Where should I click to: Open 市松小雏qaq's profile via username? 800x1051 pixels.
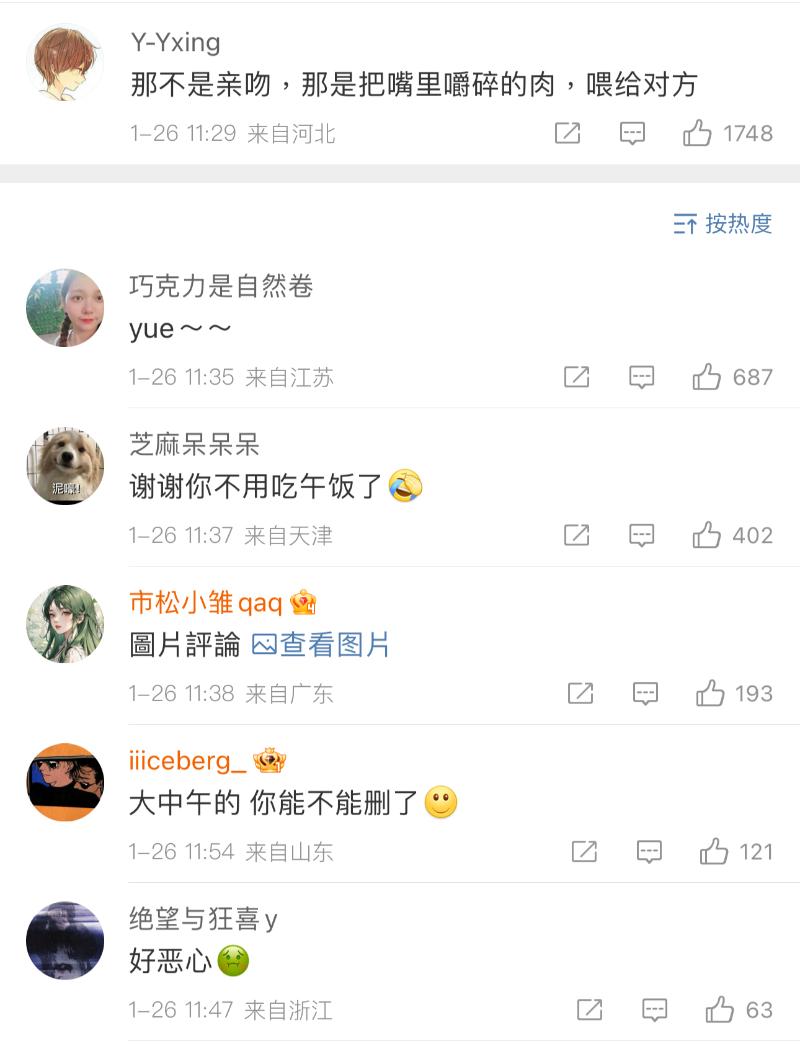tap(207, 602)
